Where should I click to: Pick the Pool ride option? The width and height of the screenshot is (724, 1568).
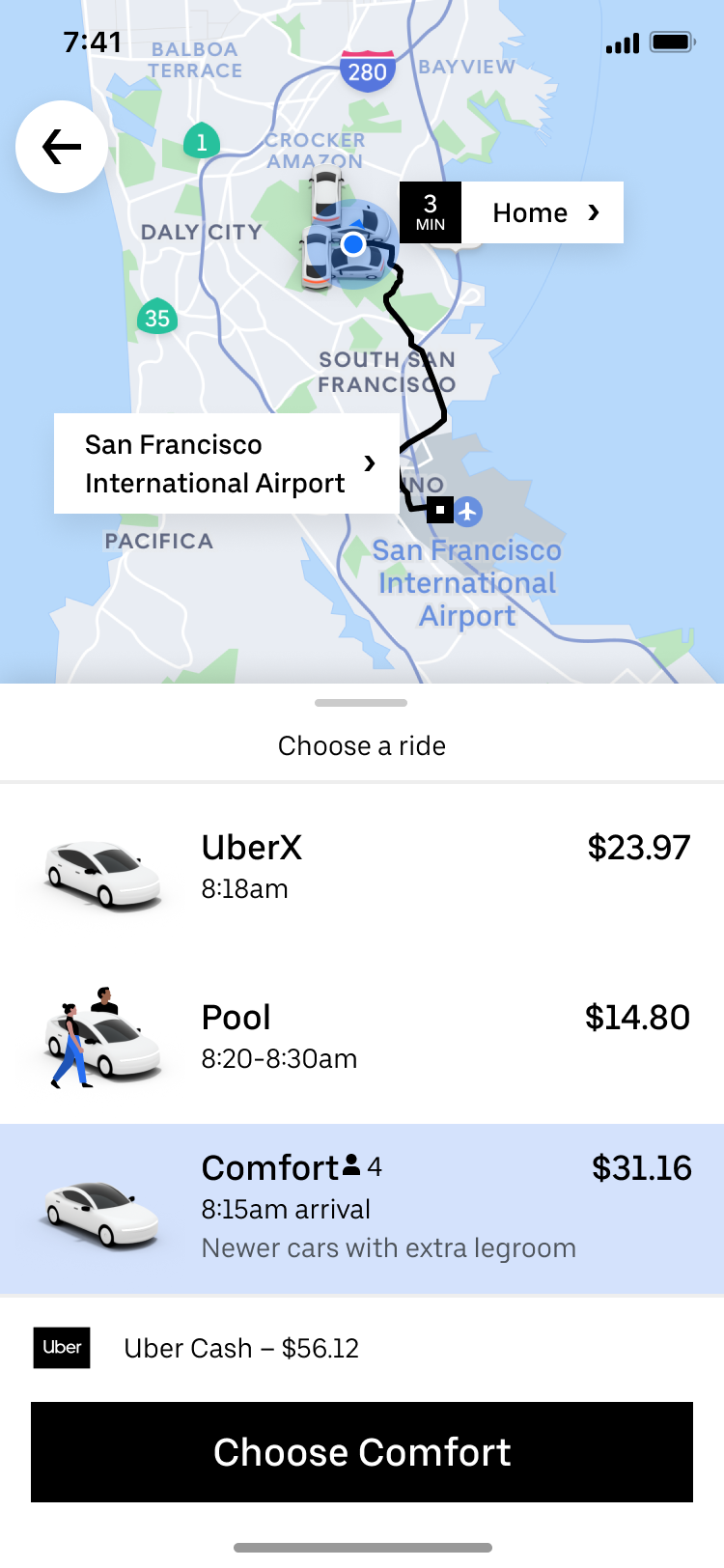[x=362, y=1037]
